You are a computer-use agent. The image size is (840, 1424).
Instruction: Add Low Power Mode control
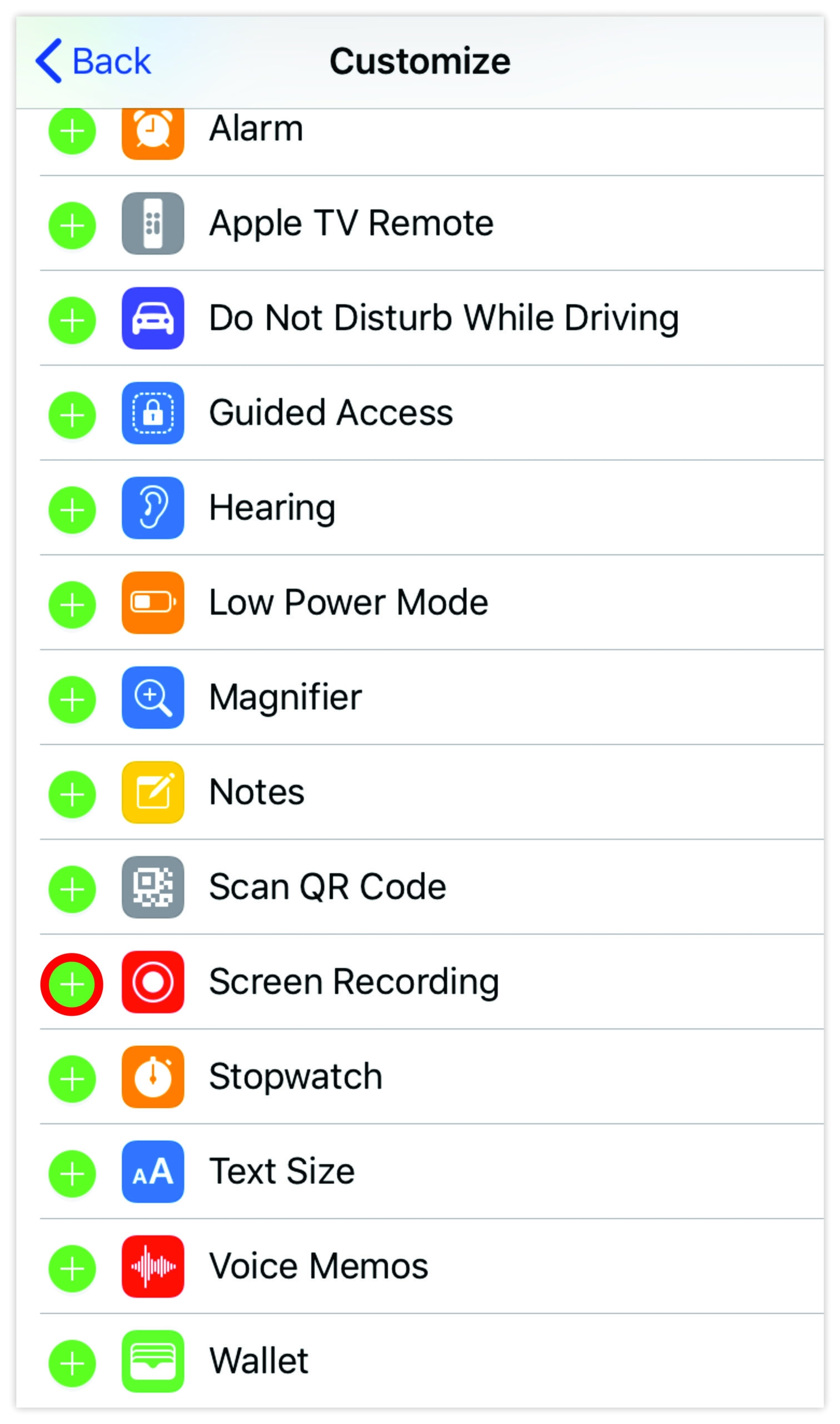[72, 605]
